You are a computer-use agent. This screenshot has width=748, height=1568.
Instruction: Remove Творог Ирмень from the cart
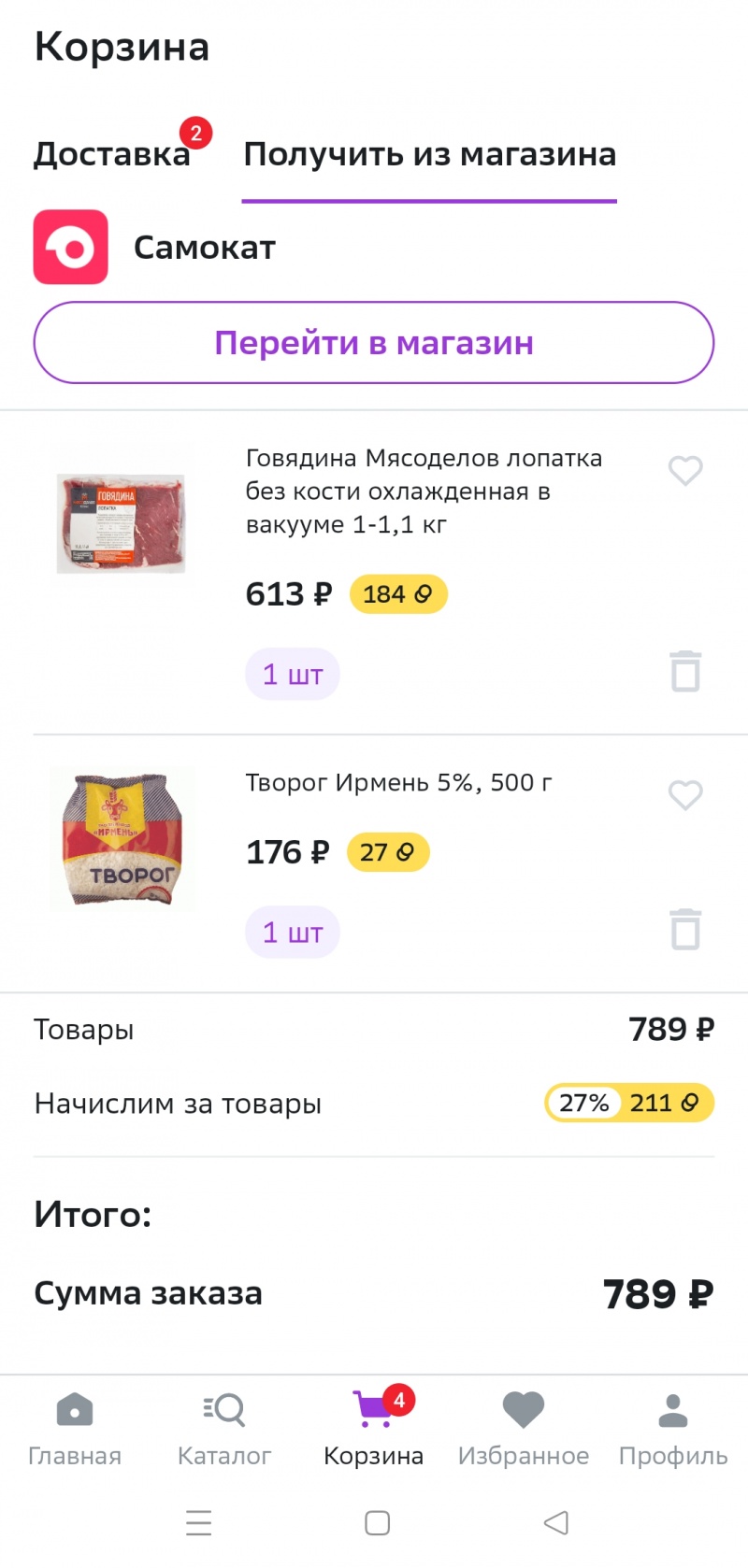(x=685, y=930)
